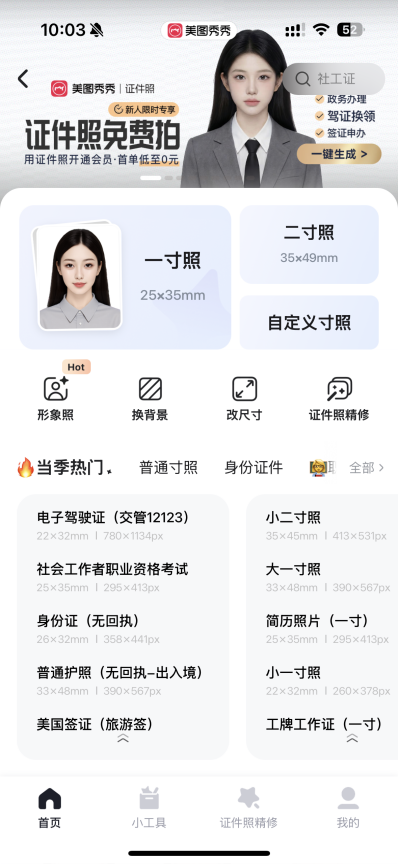Open the 改尺寸 resize tool

click(244, 399)
